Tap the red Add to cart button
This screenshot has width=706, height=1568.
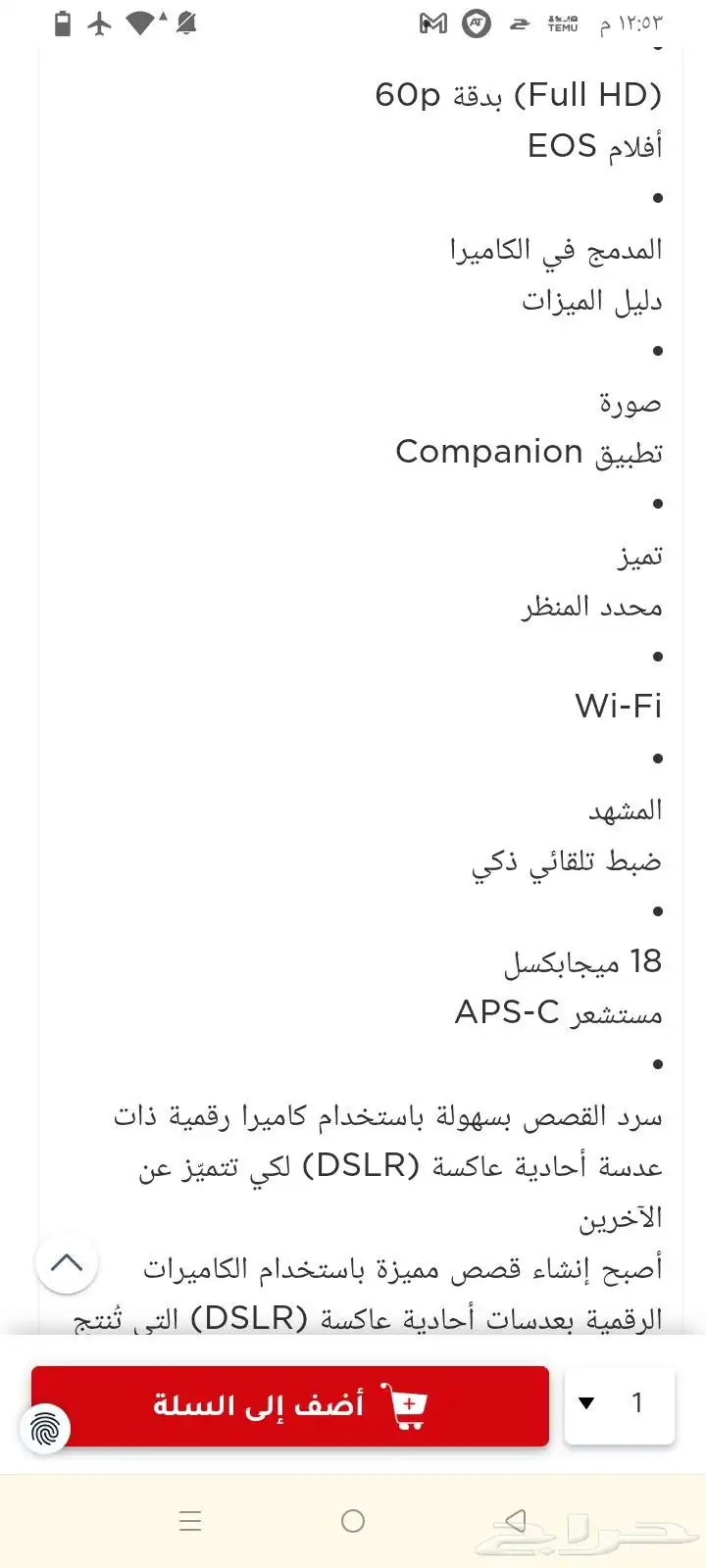click(290, 1405)
